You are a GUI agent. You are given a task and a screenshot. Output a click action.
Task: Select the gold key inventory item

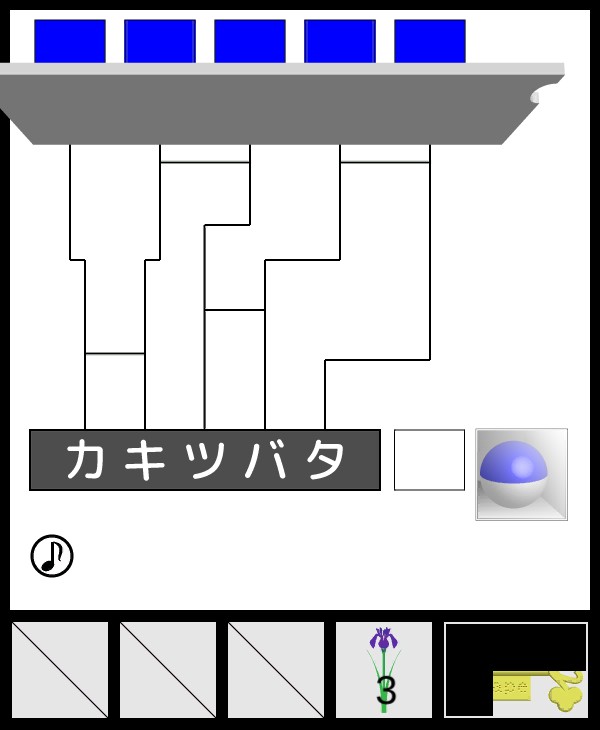pos(540,688)
